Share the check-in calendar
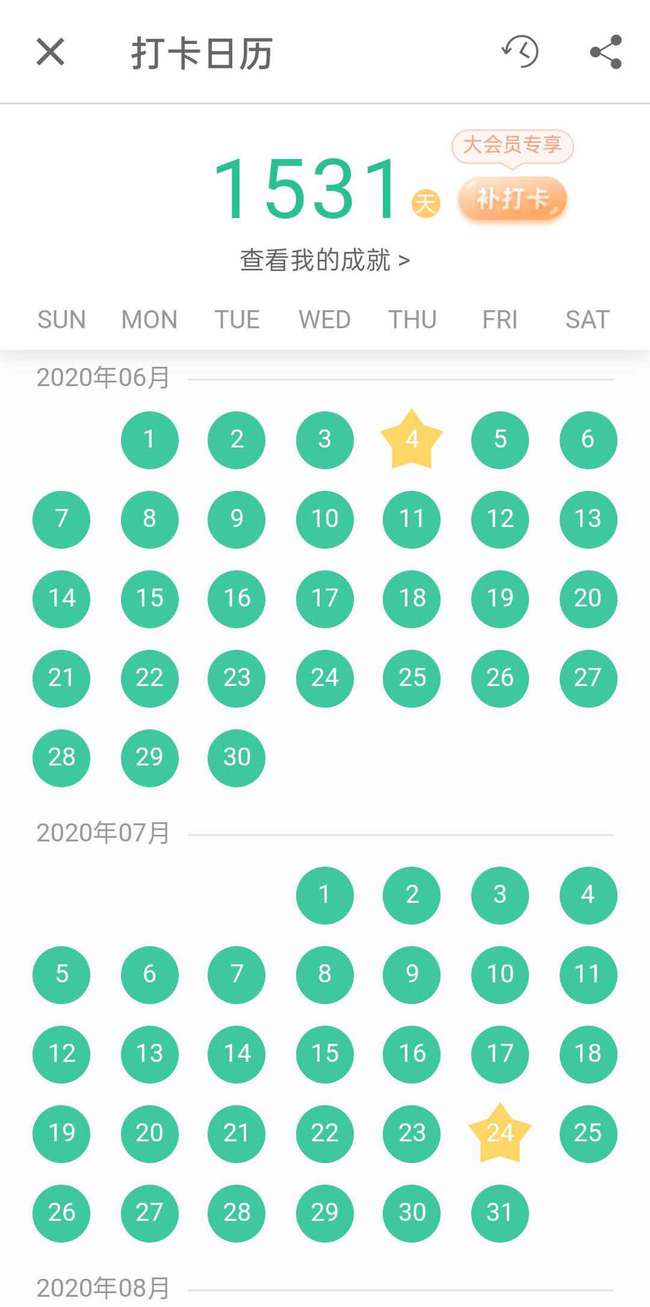This screenshot has width=650, height=1307. tap(606, 52)
